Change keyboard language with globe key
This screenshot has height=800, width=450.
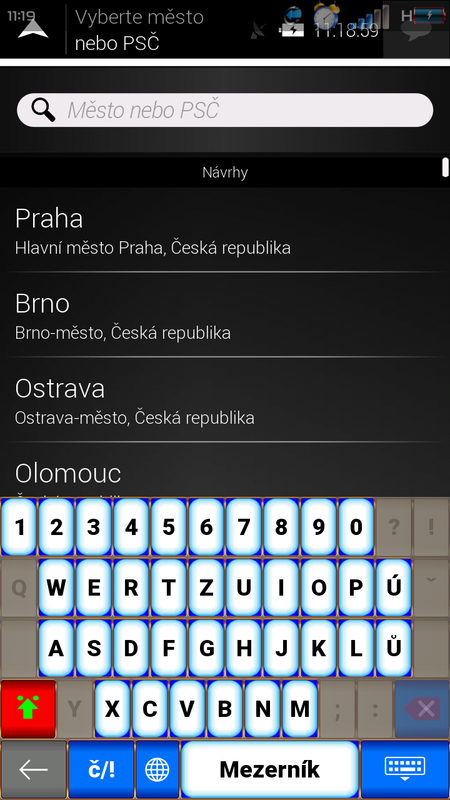pyautogui.click(x=158, y=769)
